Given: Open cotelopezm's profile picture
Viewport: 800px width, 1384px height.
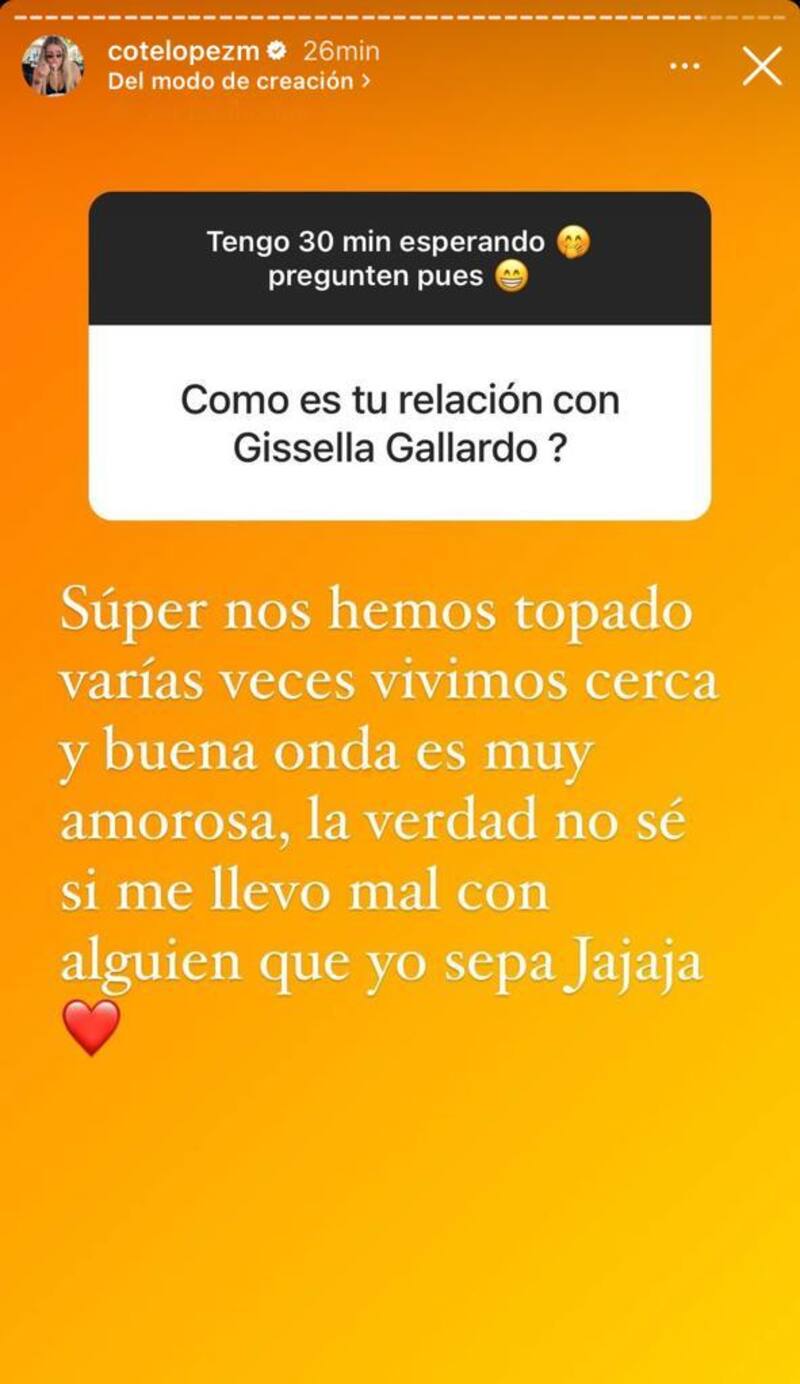Looking at the screenshot, I should pyautogui.click(x=52, y=66).
